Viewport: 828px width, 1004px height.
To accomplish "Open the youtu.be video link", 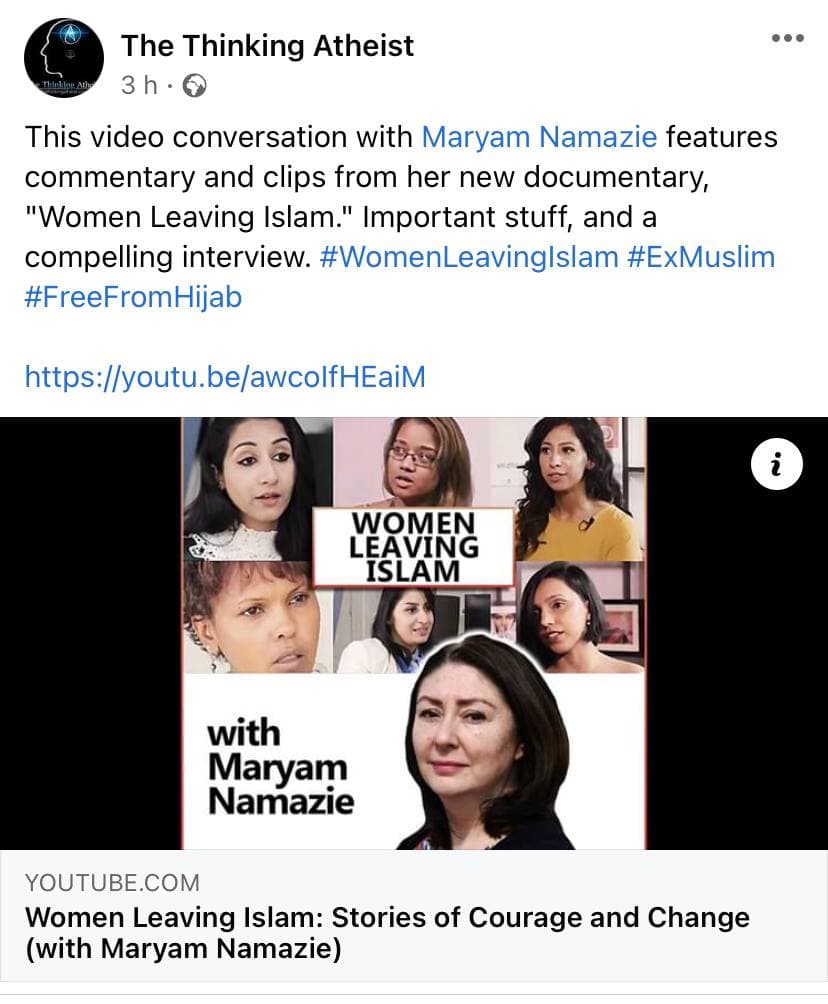I will point(224,376).
